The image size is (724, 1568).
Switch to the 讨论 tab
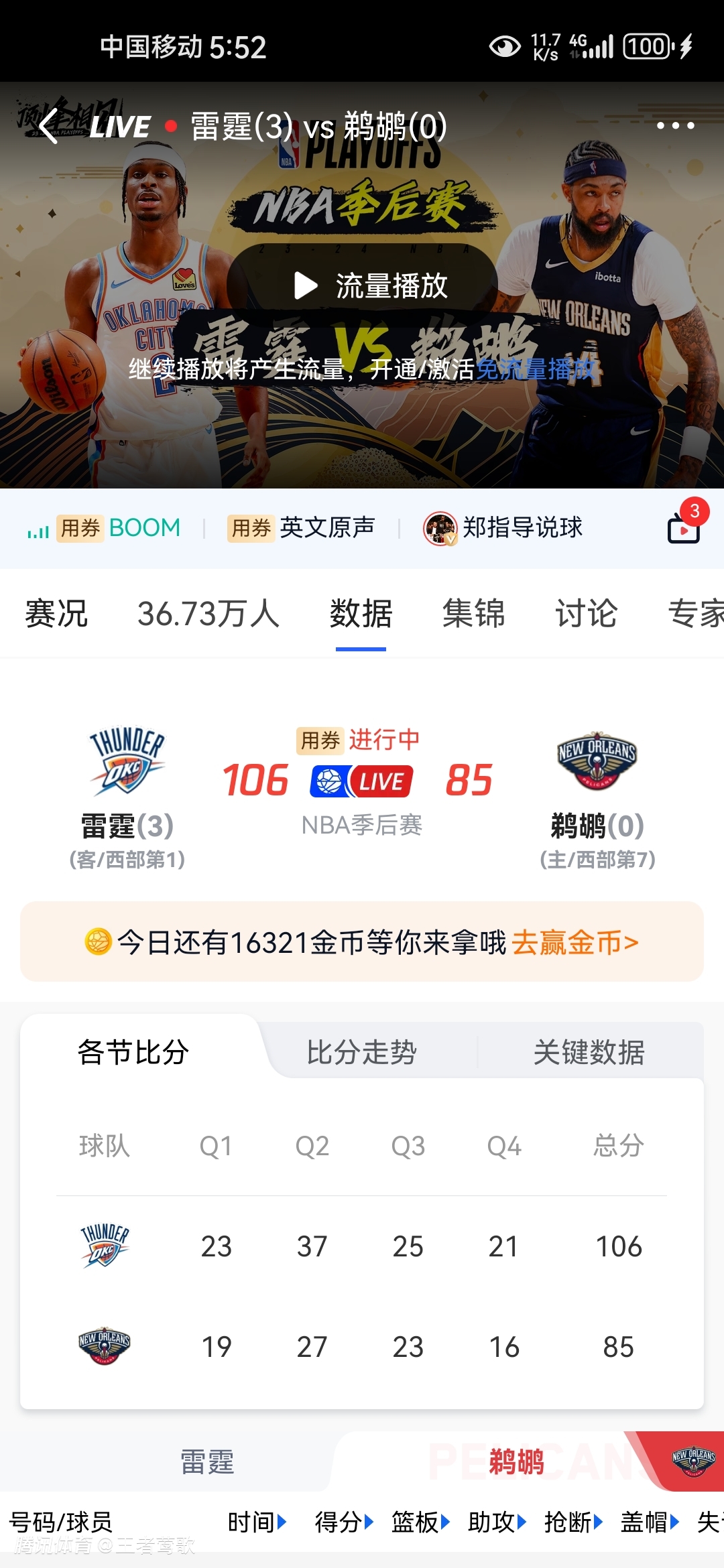586,614
